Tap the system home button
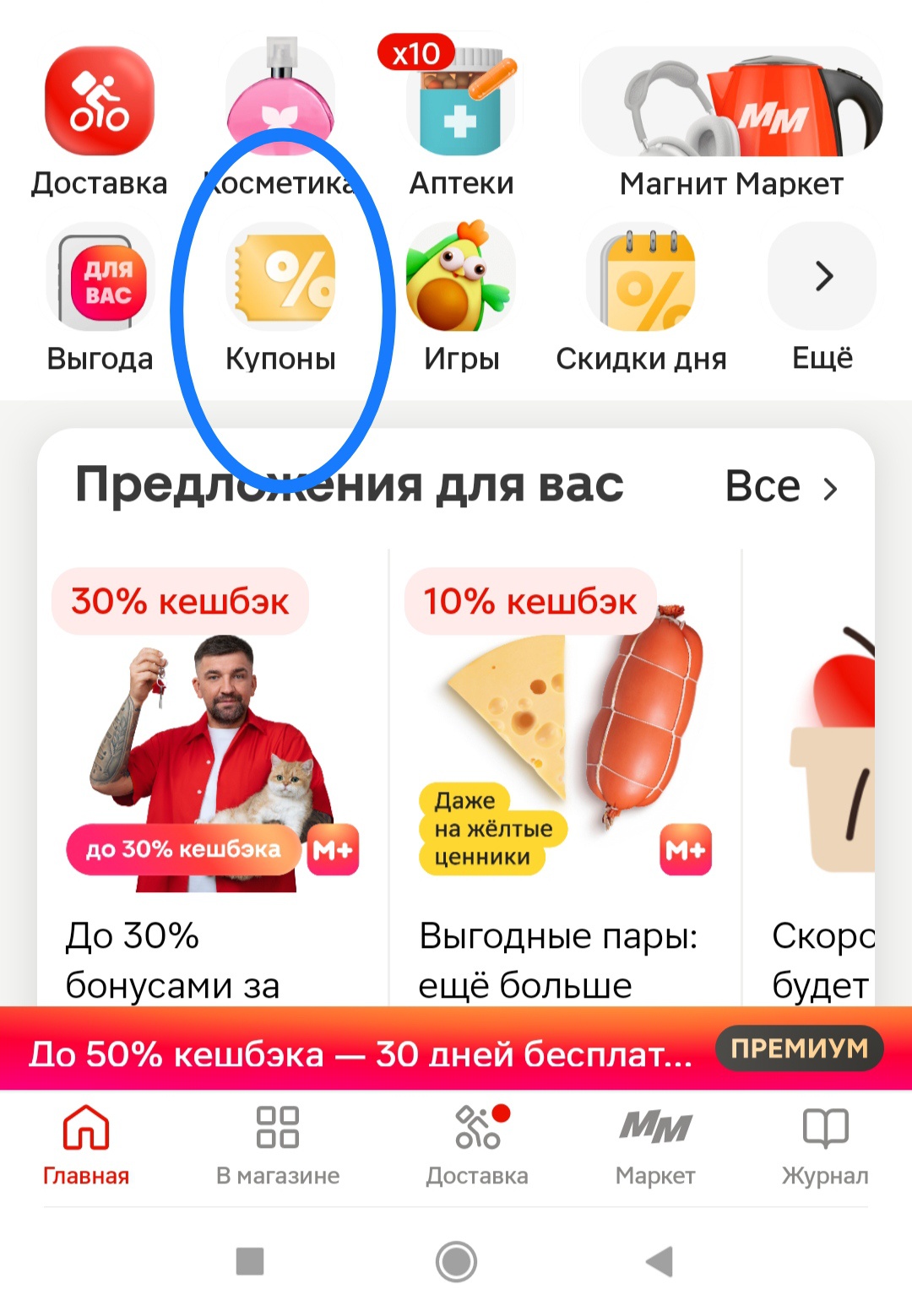The height and width of the screenshot is (1316, 912). (456, 1262)
